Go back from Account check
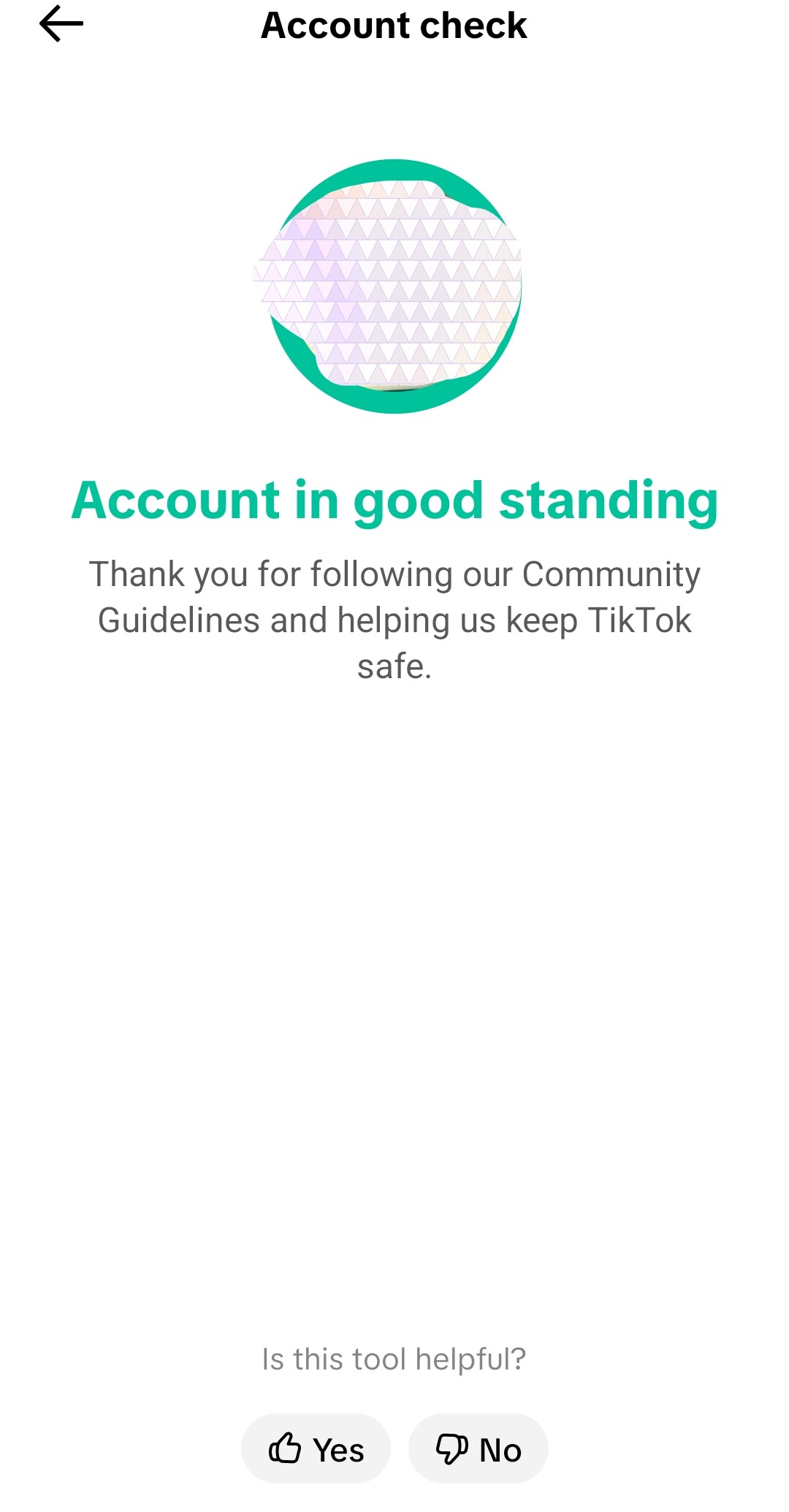 click(61, 24)
